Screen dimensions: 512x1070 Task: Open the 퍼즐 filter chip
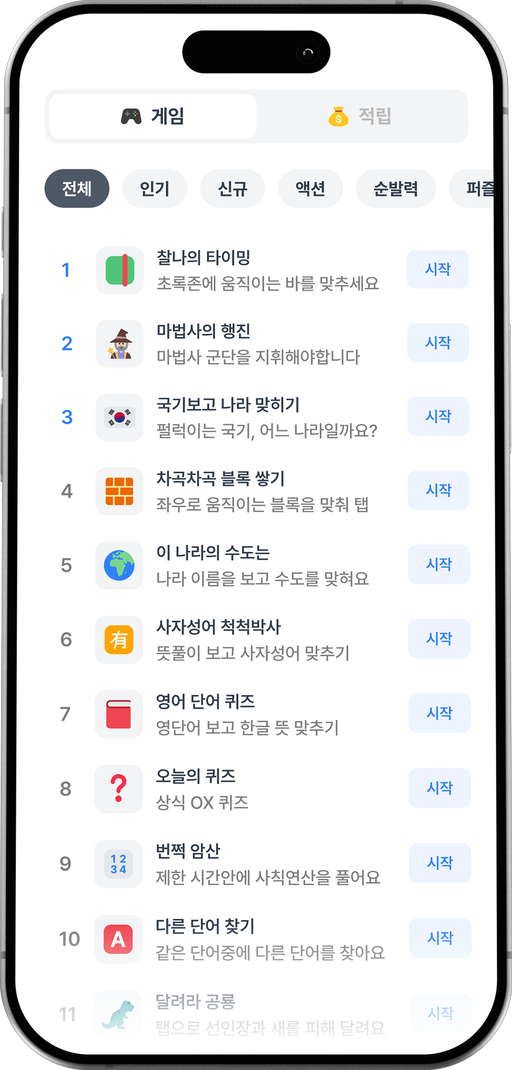[x=472, y=188]
